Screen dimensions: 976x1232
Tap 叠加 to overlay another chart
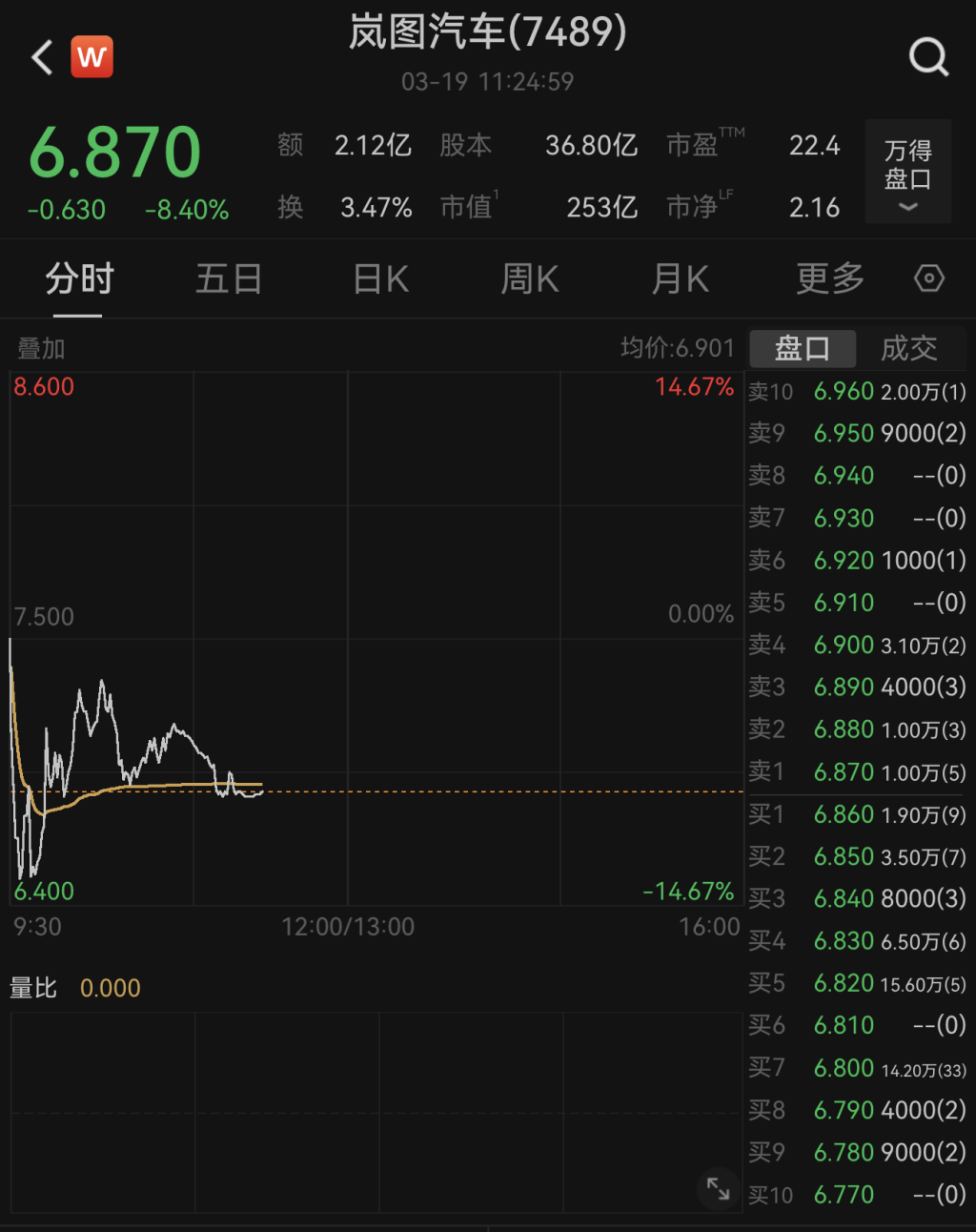(41, 349)
